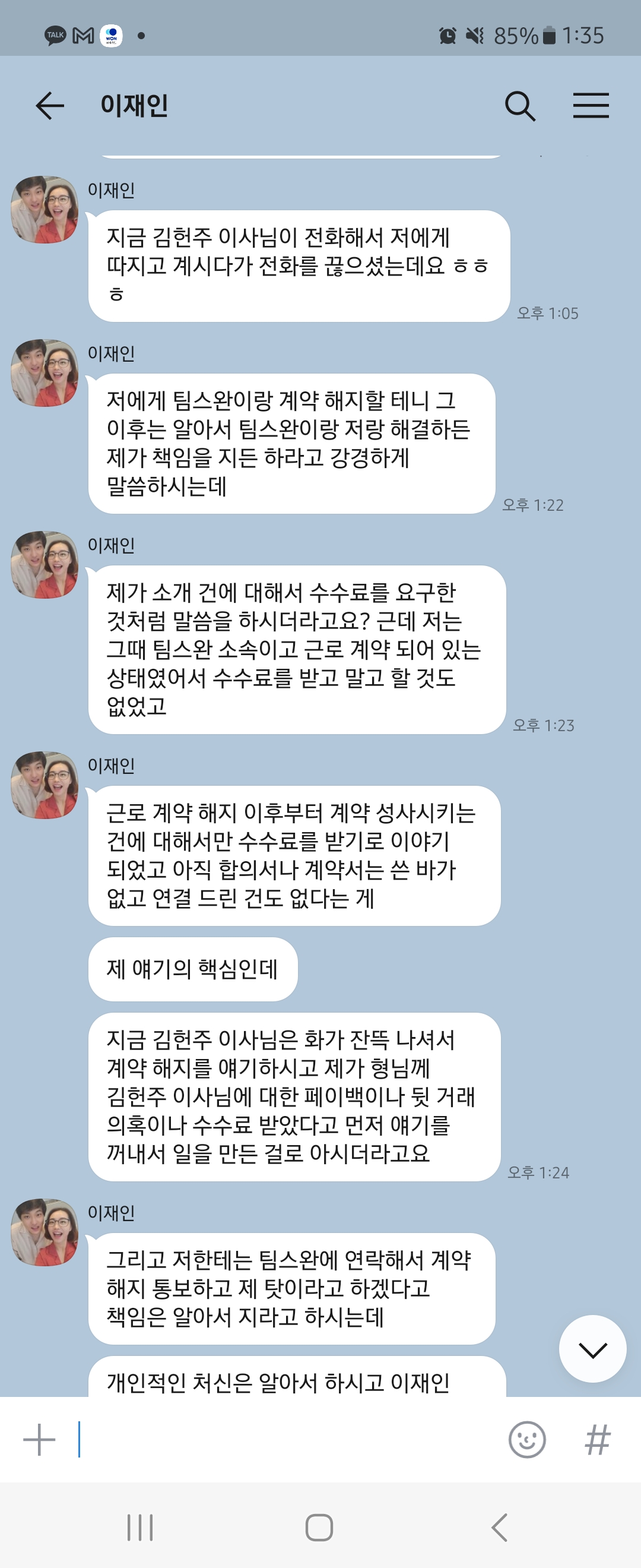641x1568 pixels.
Task: Open the hashtag search
Action: tap(597, 1440)
